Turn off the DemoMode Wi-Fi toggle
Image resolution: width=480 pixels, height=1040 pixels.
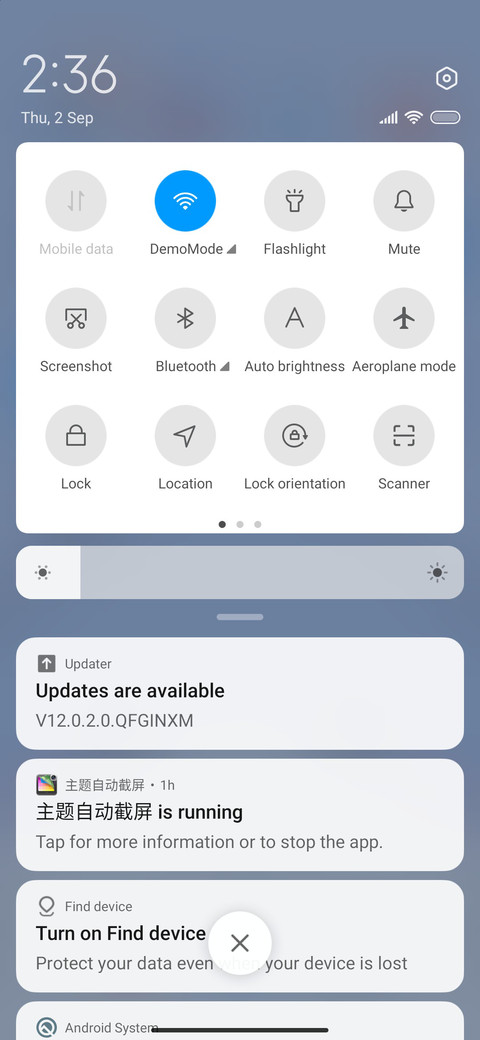pos(185,201)
